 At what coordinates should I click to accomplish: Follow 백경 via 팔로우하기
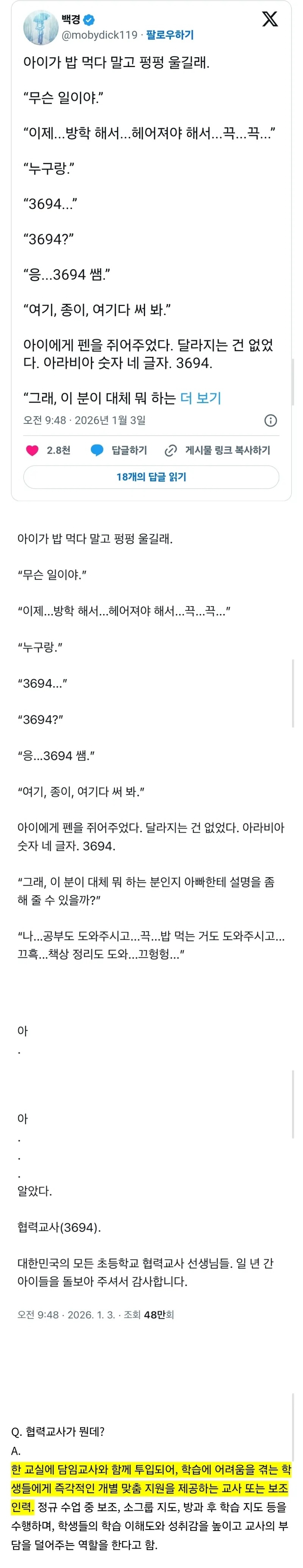(170, 35)
